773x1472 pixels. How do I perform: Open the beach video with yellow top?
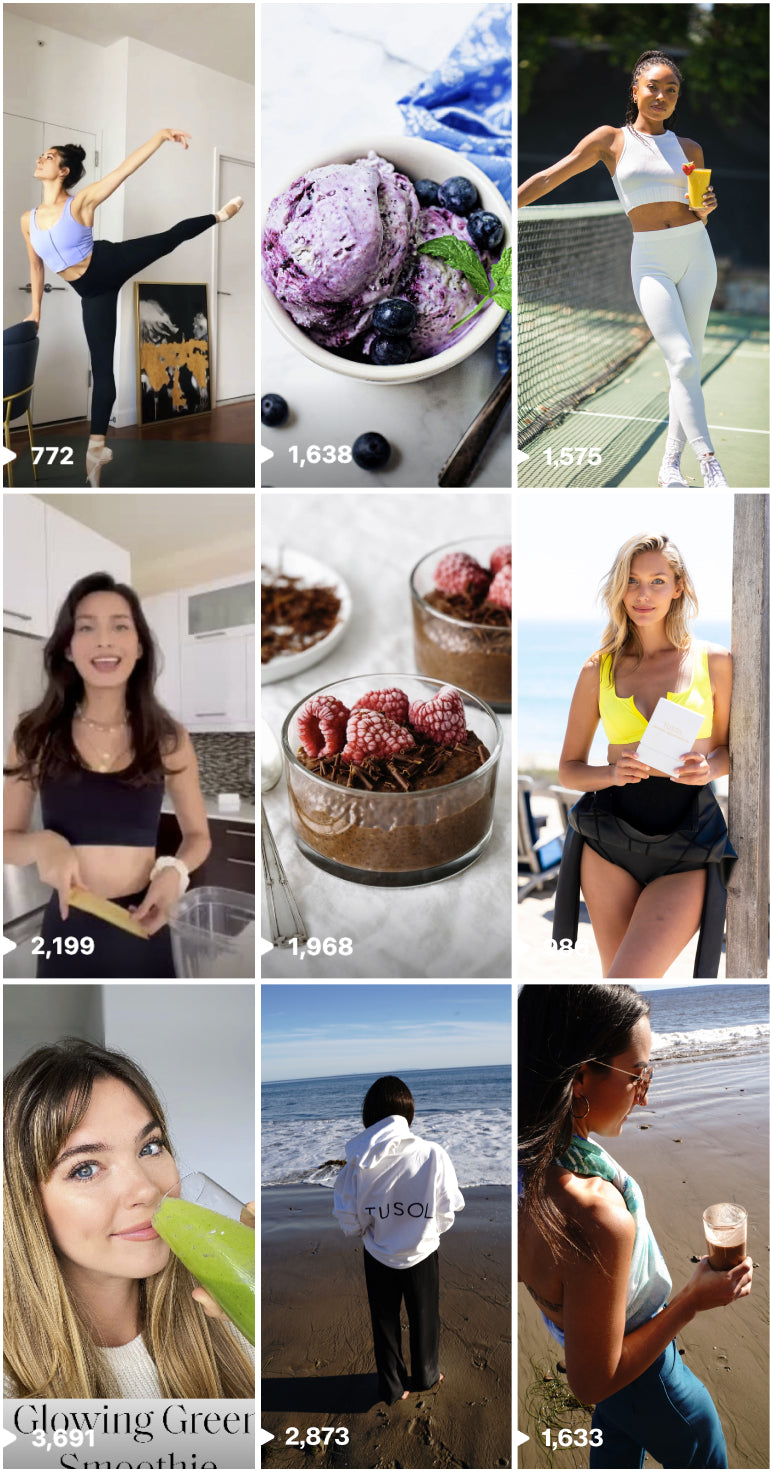point(643,735)
